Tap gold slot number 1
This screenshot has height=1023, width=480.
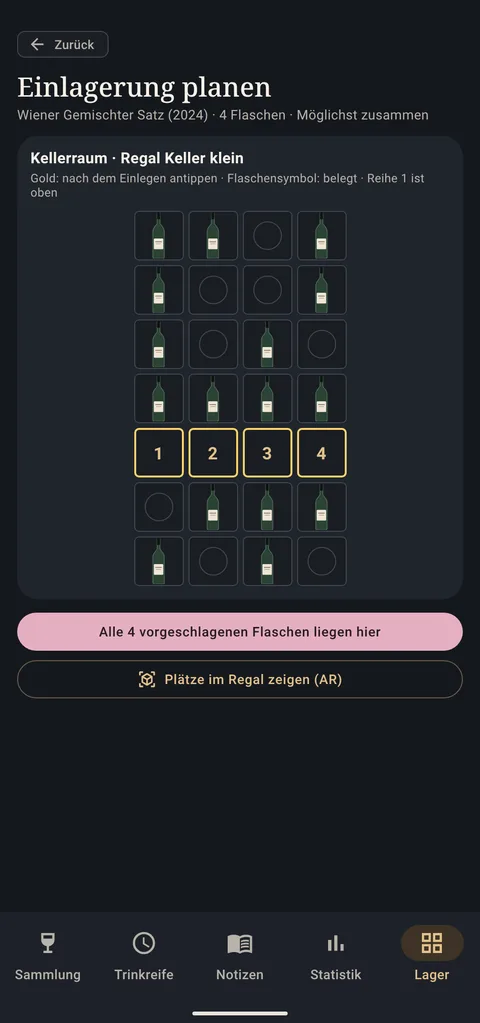click(x=158, y=453)
